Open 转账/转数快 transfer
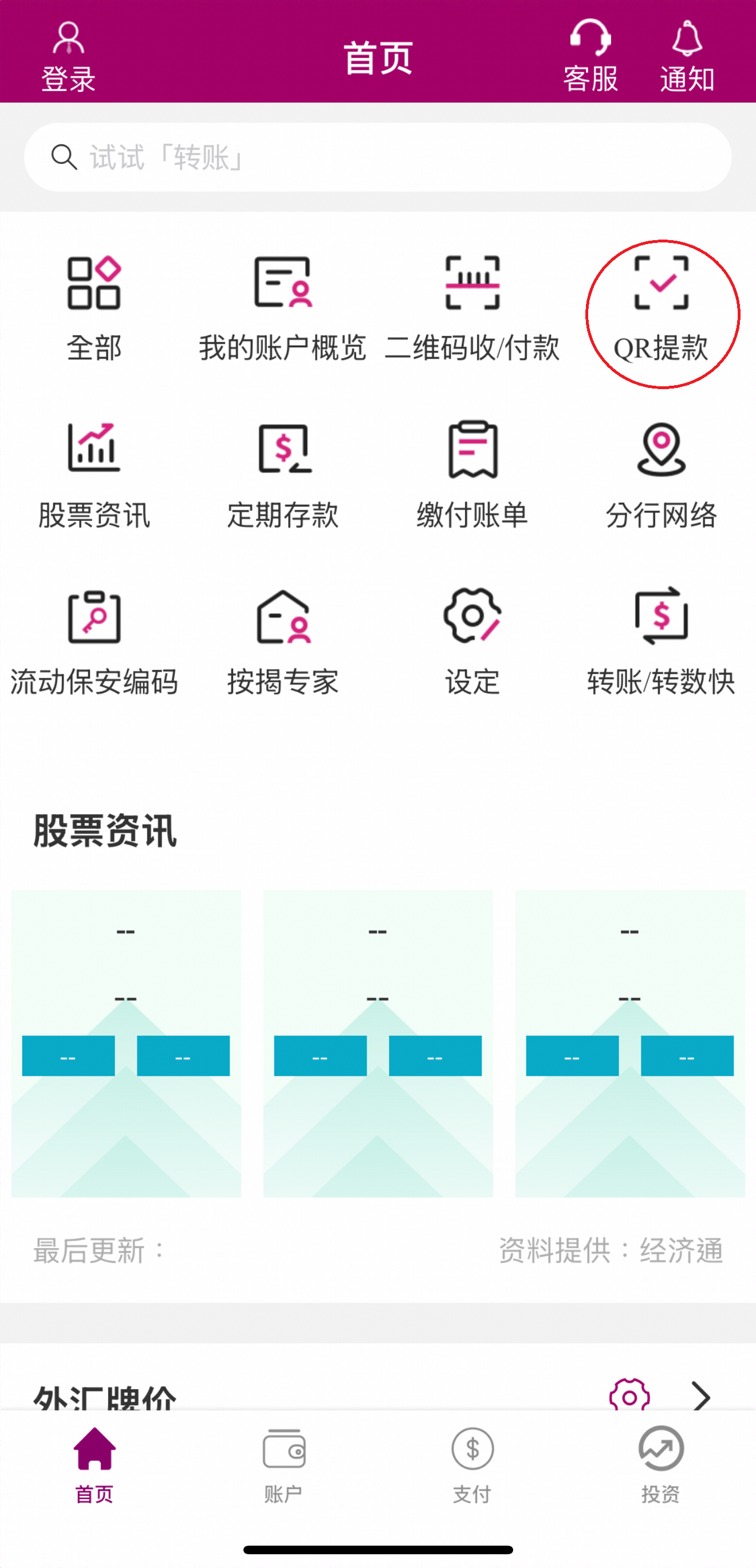Image resolution: width=756 pixels, height=1568 pixels. (661, 642)
